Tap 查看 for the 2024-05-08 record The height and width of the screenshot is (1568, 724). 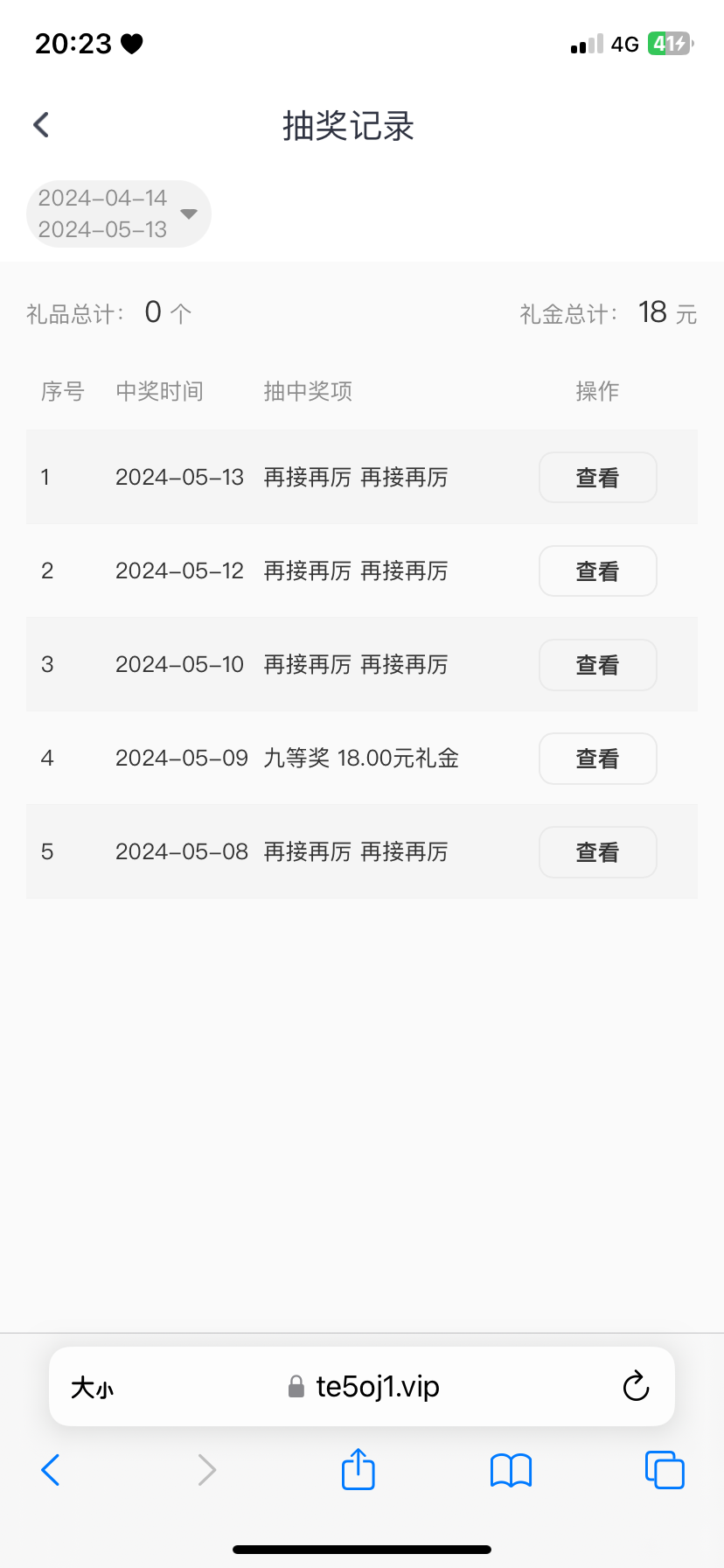click(597, 852)
